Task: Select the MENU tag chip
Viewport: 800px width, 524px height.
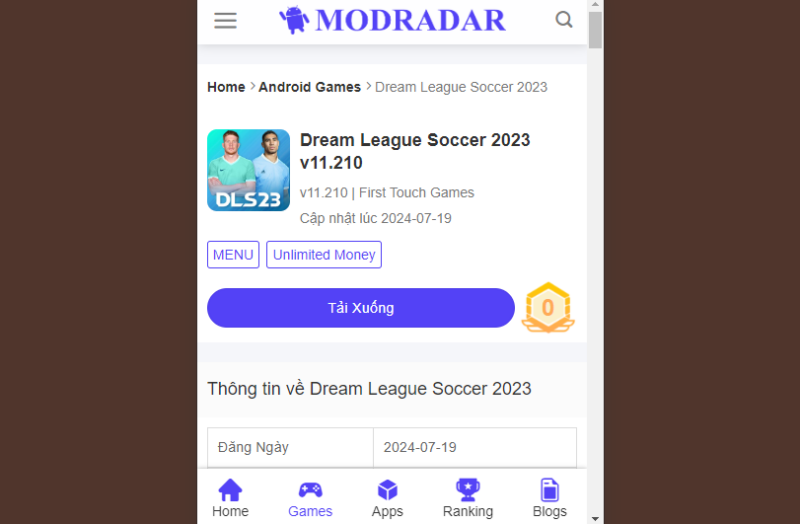Action: pos(233,255)
